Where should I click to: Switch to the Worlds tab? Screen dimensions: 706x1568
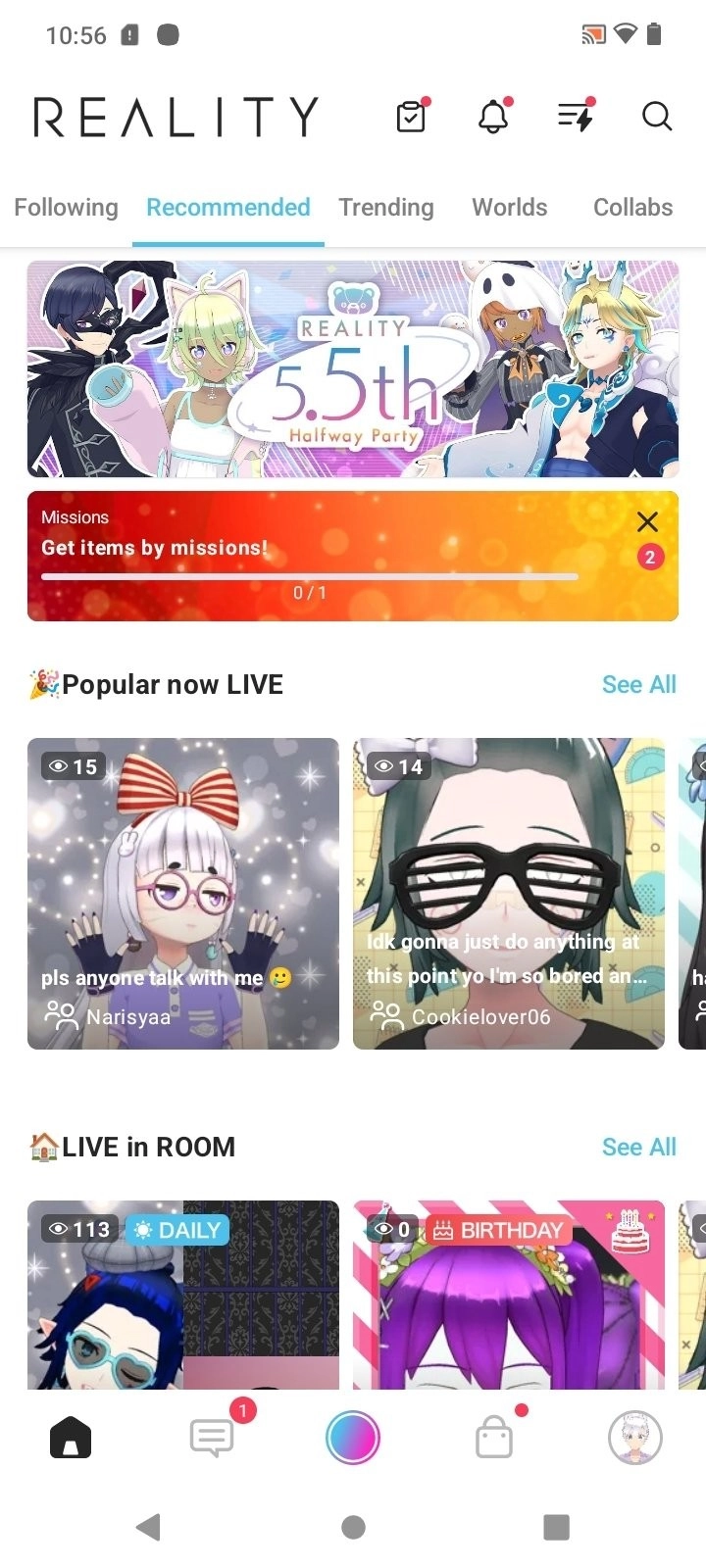click(509, 207)
